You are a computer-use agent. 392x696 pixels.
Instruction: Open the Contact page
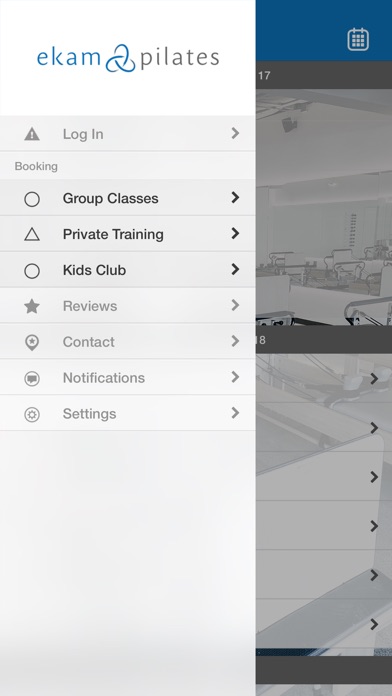(x=127, y=342)
